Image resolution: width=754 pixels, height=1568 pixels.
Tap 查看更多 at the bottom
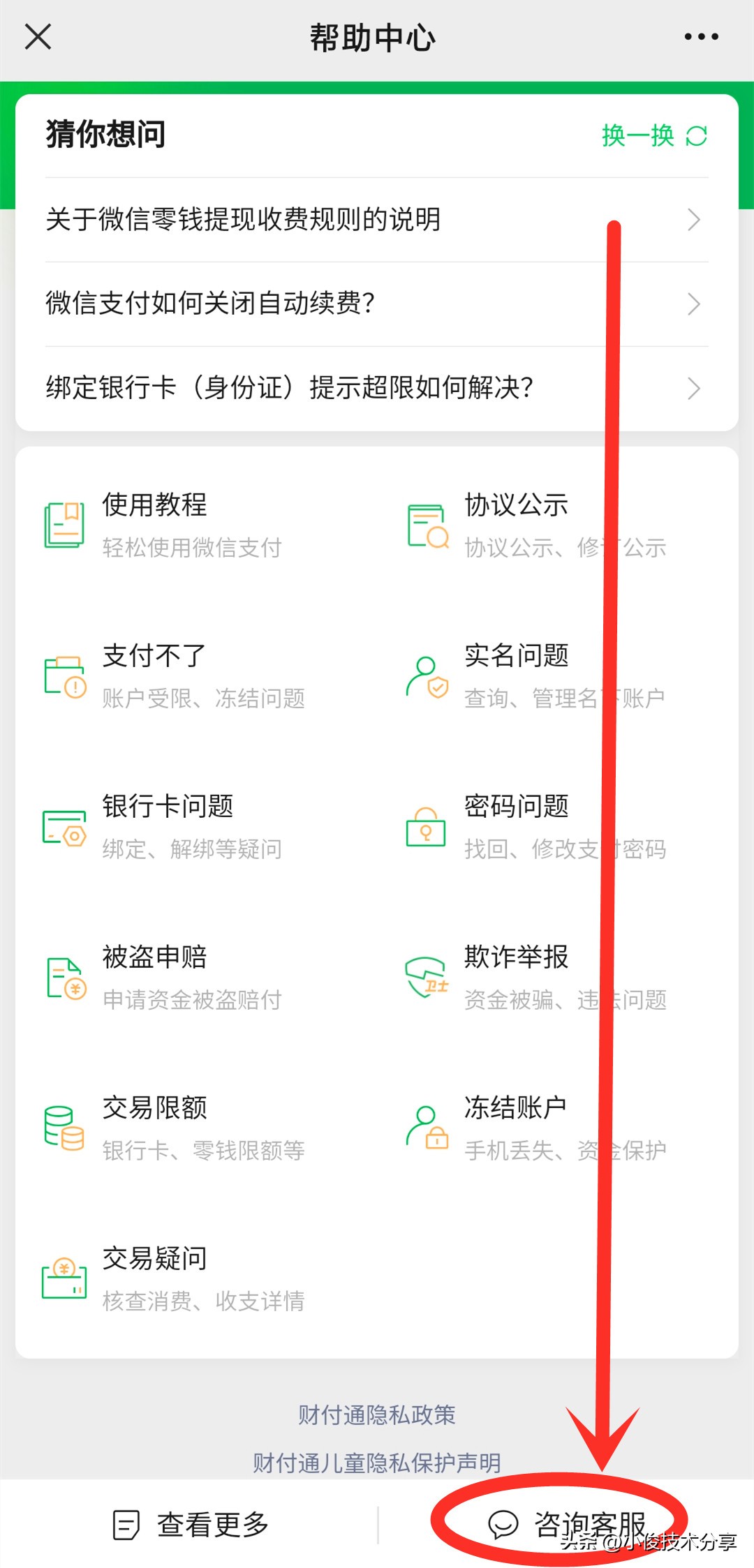coord(191,1525)
